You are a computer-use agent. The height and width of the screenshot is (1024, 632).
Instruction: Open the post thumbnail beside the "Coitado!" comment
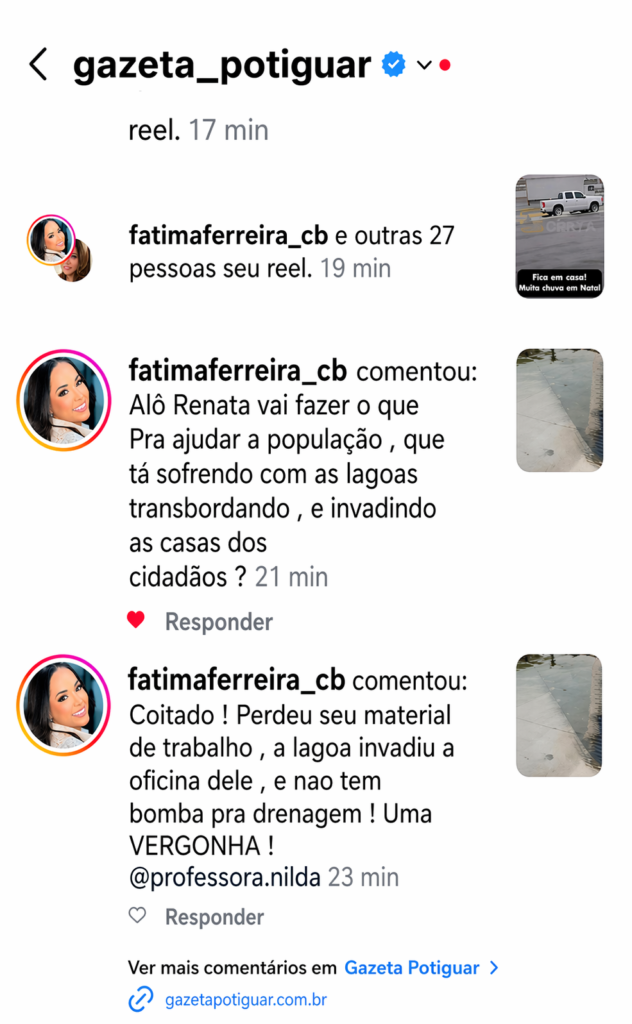[559, 715]
